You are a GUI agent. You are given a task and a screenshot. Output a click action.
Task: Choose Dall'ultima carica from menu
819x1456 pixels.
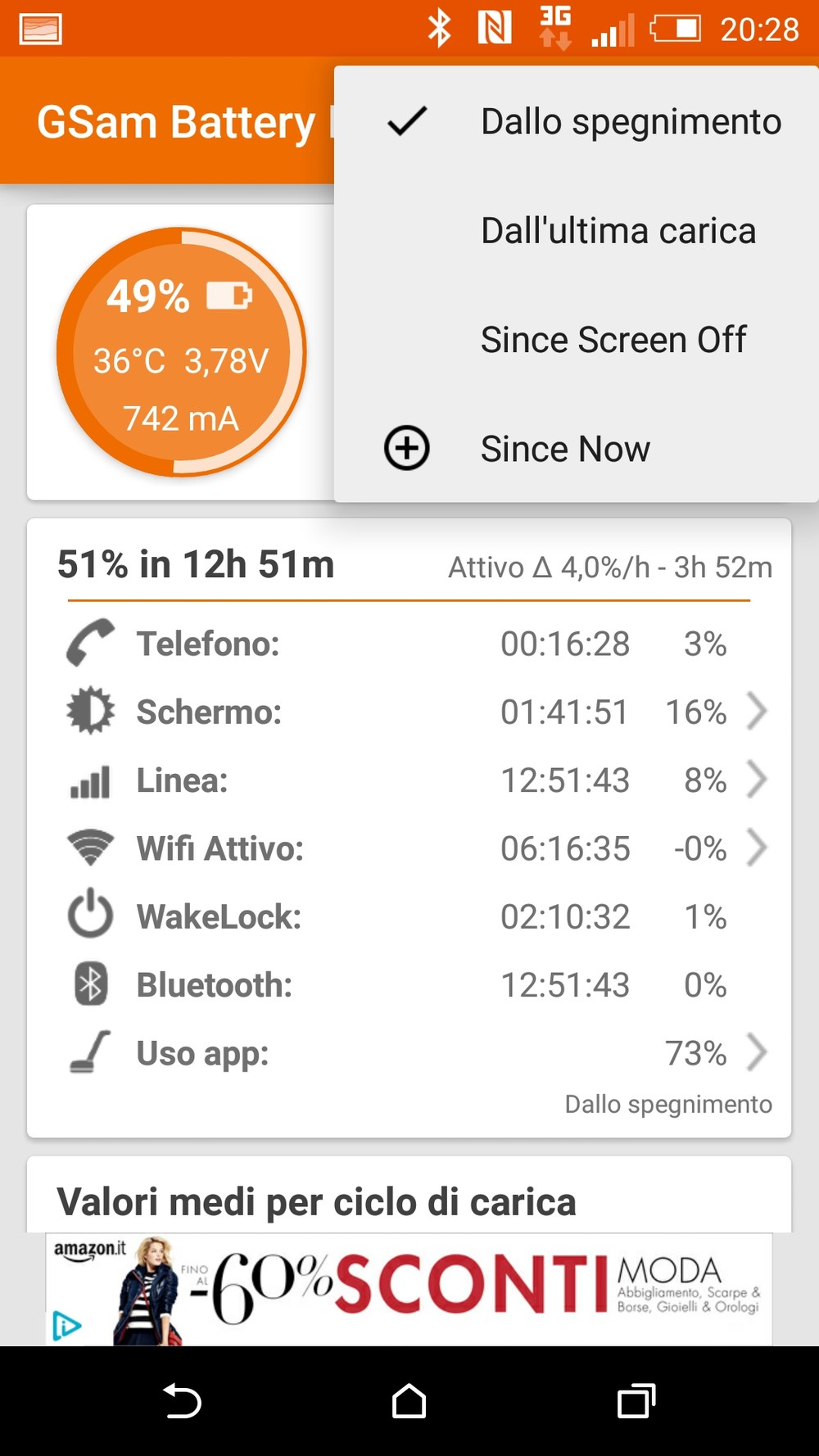(x=577, y=231)
